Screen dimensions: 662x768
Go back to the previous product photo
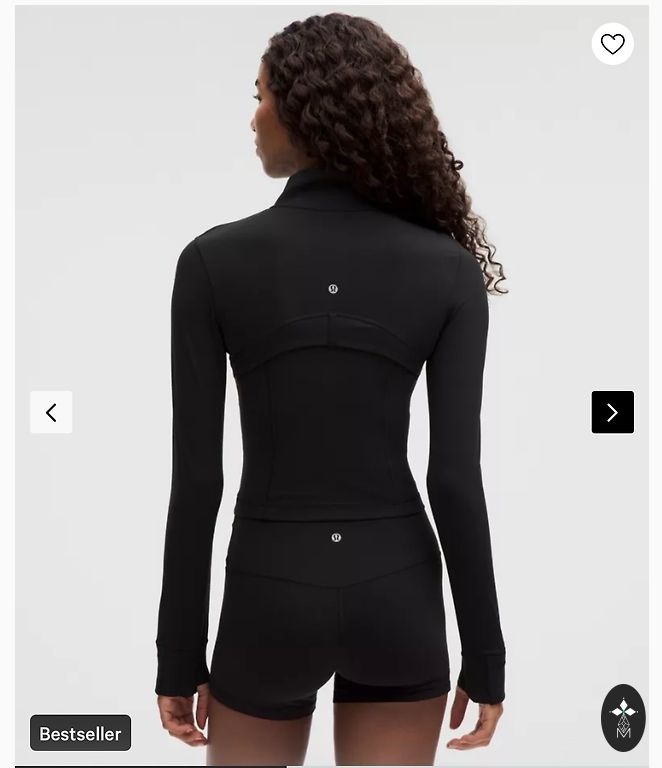(51, 412)
